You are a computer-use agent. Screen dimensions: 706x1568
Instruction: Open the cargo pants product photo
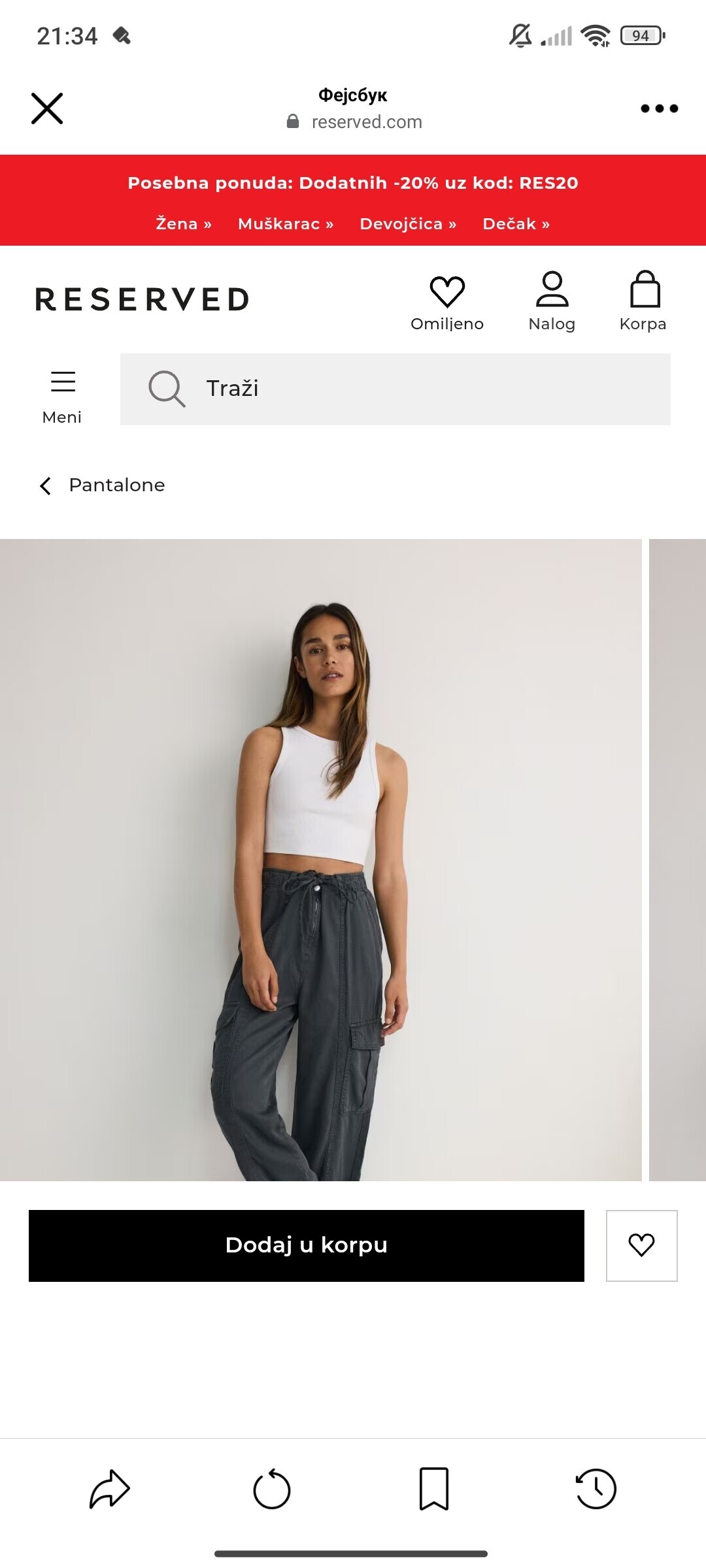coord(320,860)
